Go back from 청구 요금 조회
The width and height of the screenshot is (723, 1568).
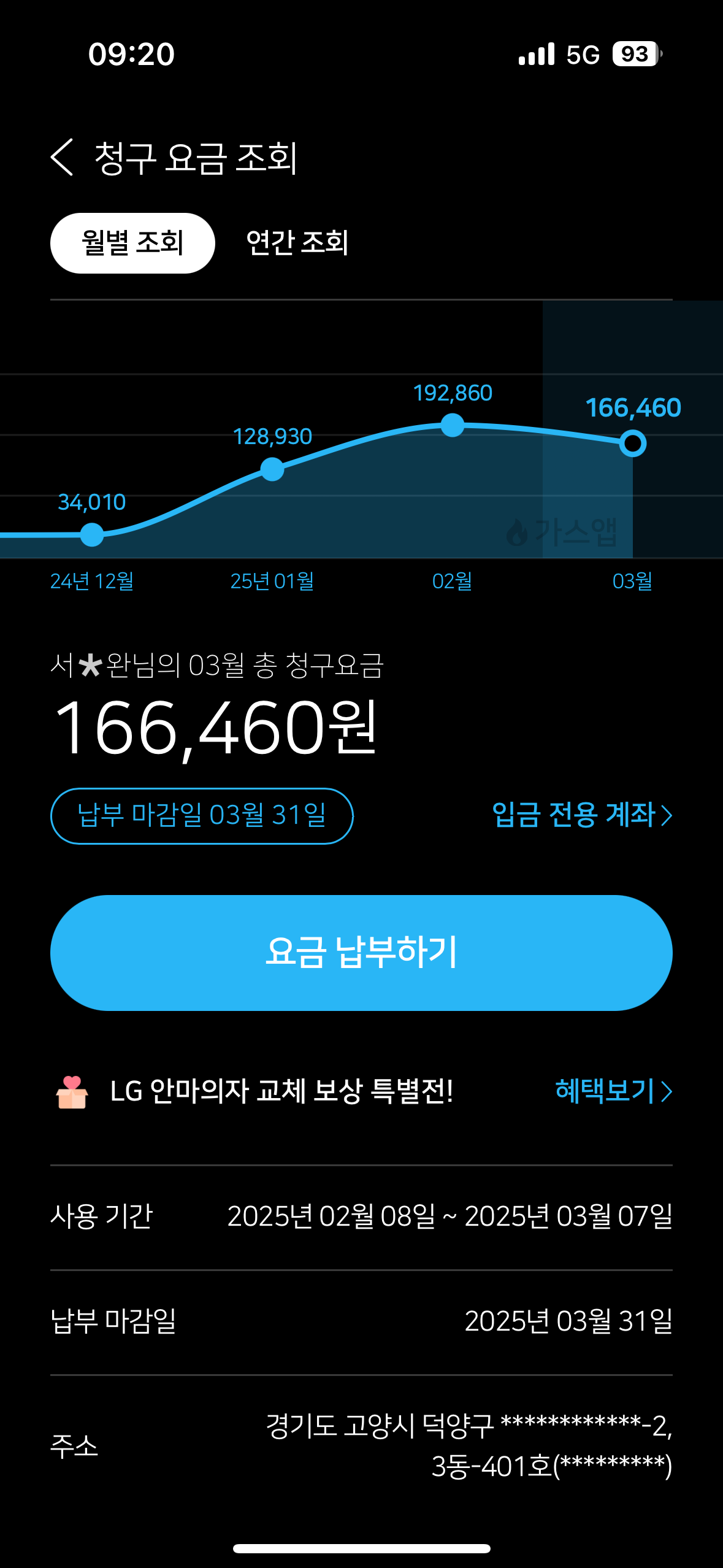click(x=62, y=158)
